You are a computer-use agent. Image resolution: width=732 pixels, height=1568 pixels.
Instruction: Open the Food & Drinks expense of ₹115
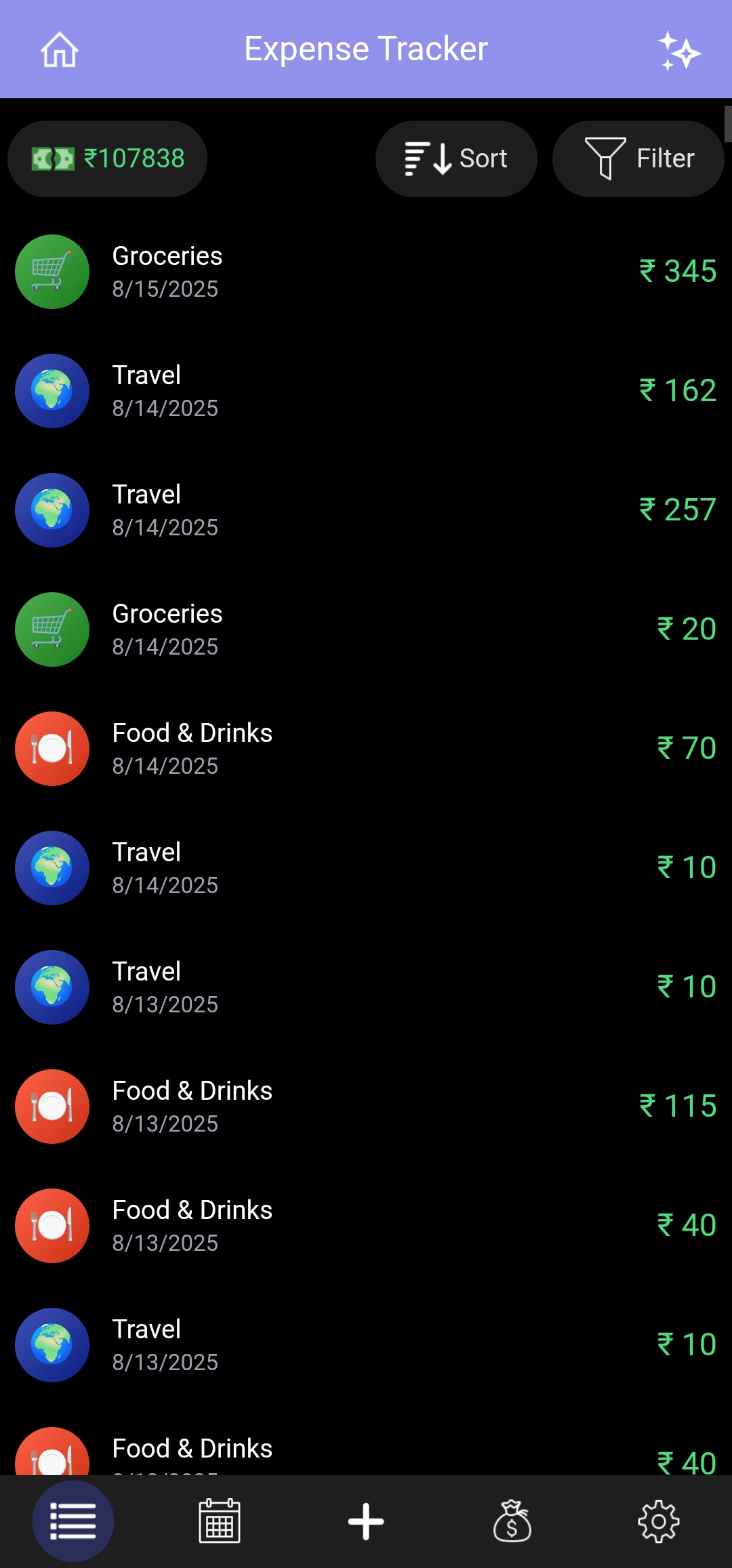click(366, 1107)
